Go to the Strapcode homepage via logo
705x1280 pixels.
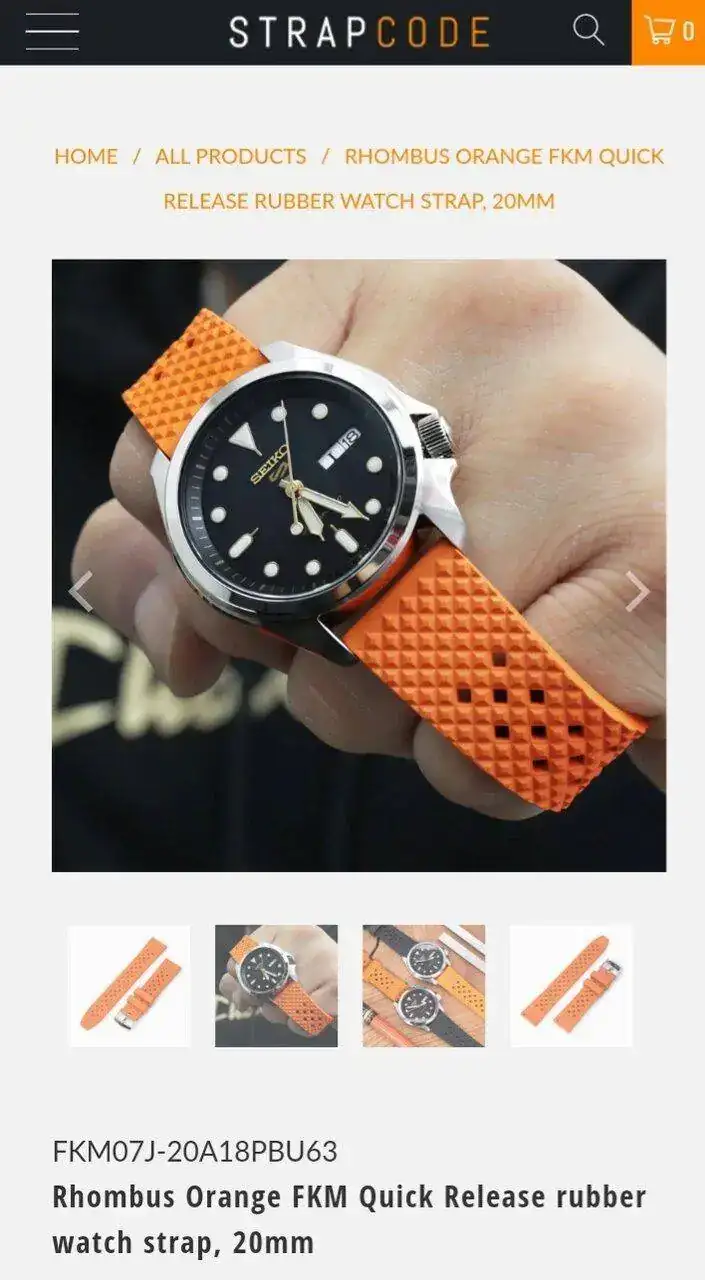click(x=359, y=32)
